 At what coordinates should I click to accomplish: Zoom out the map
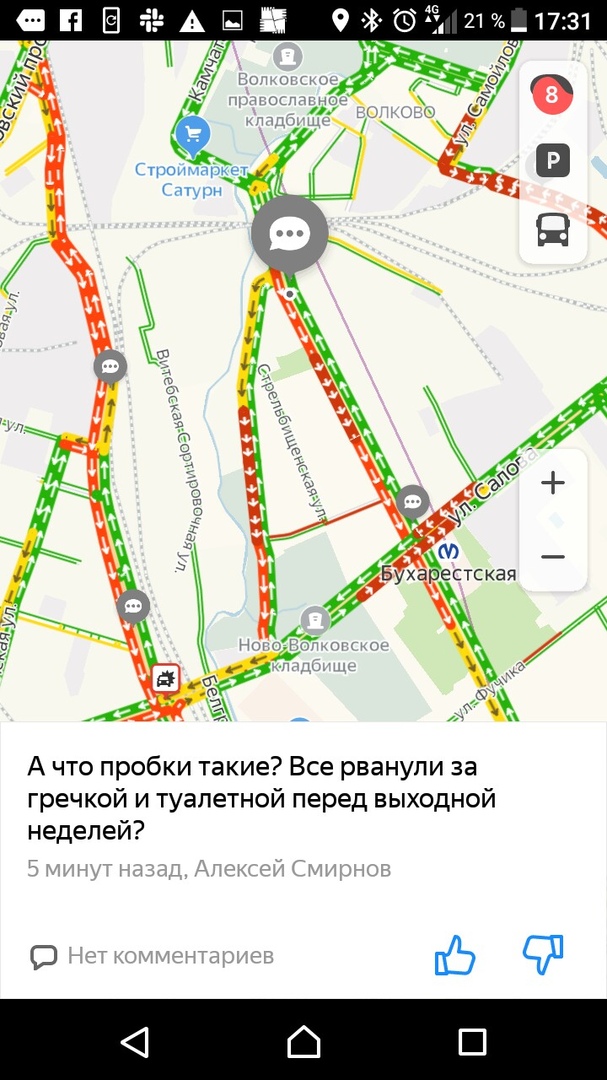553,557
